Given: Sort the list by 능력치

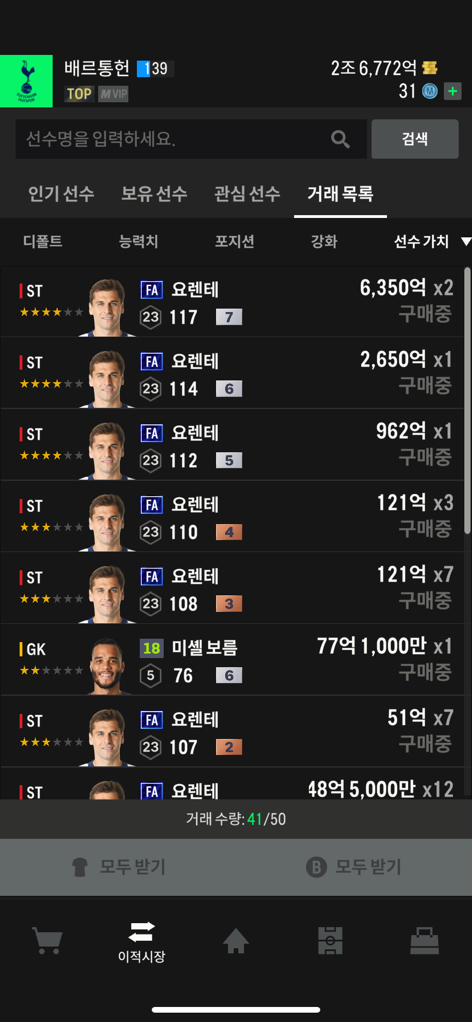Looking at the screenshot, I should [139, 242].
